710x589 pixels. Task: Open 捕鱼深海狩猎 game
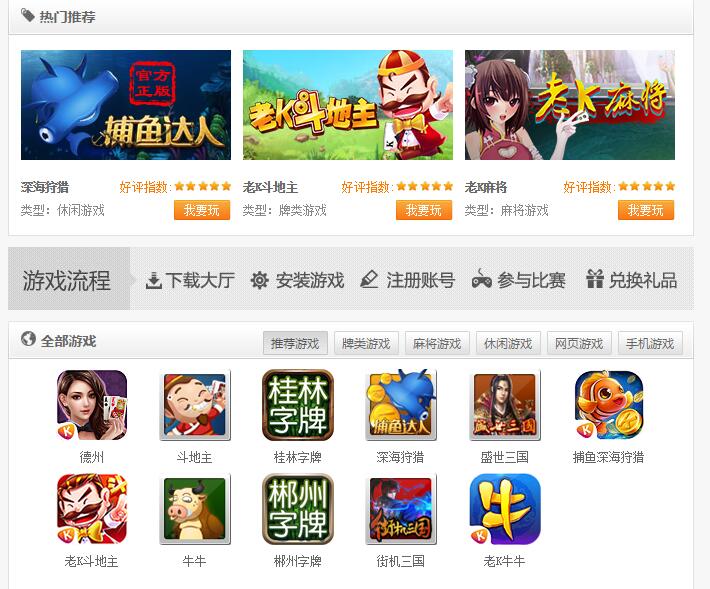pyautogui.click(x=608, y=405)
